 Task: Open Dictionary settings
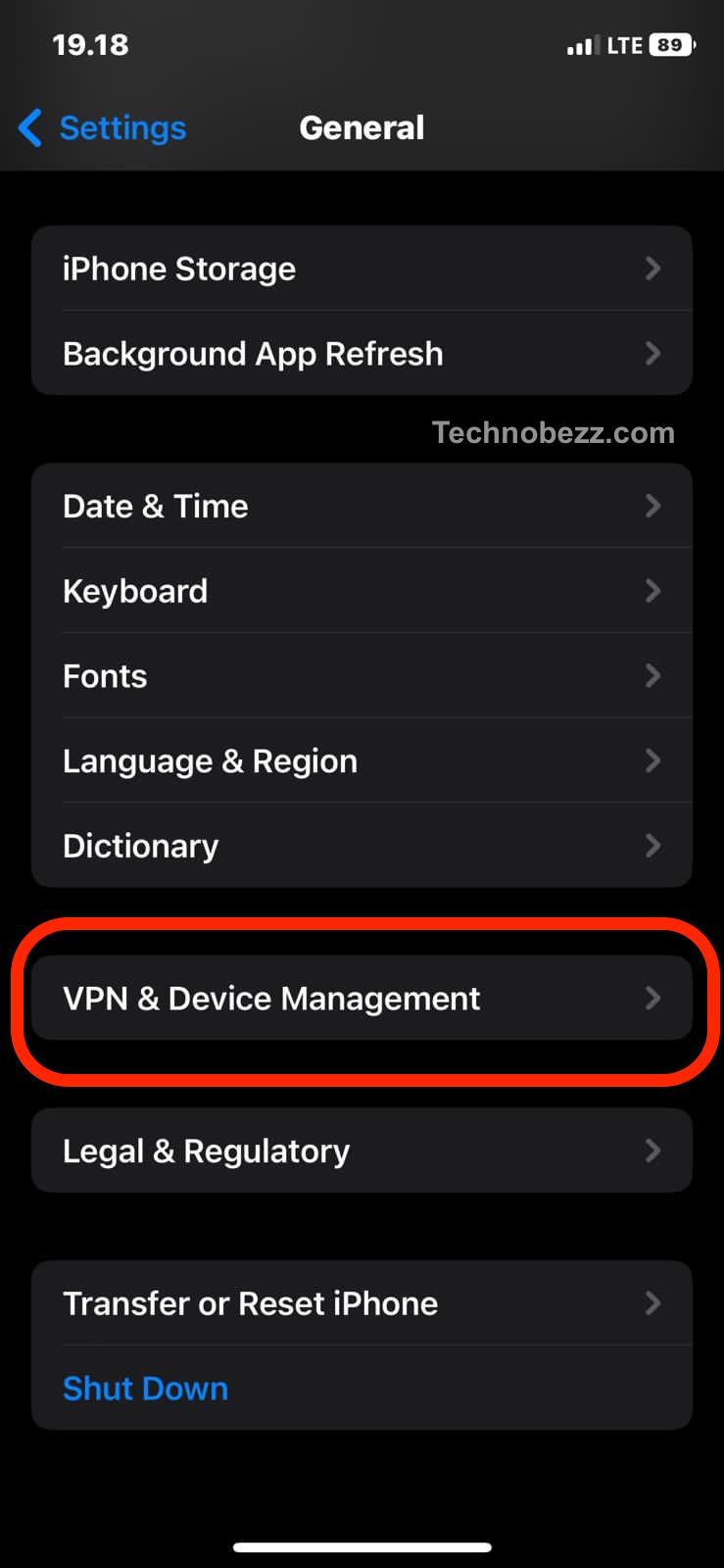click(362, 846)
